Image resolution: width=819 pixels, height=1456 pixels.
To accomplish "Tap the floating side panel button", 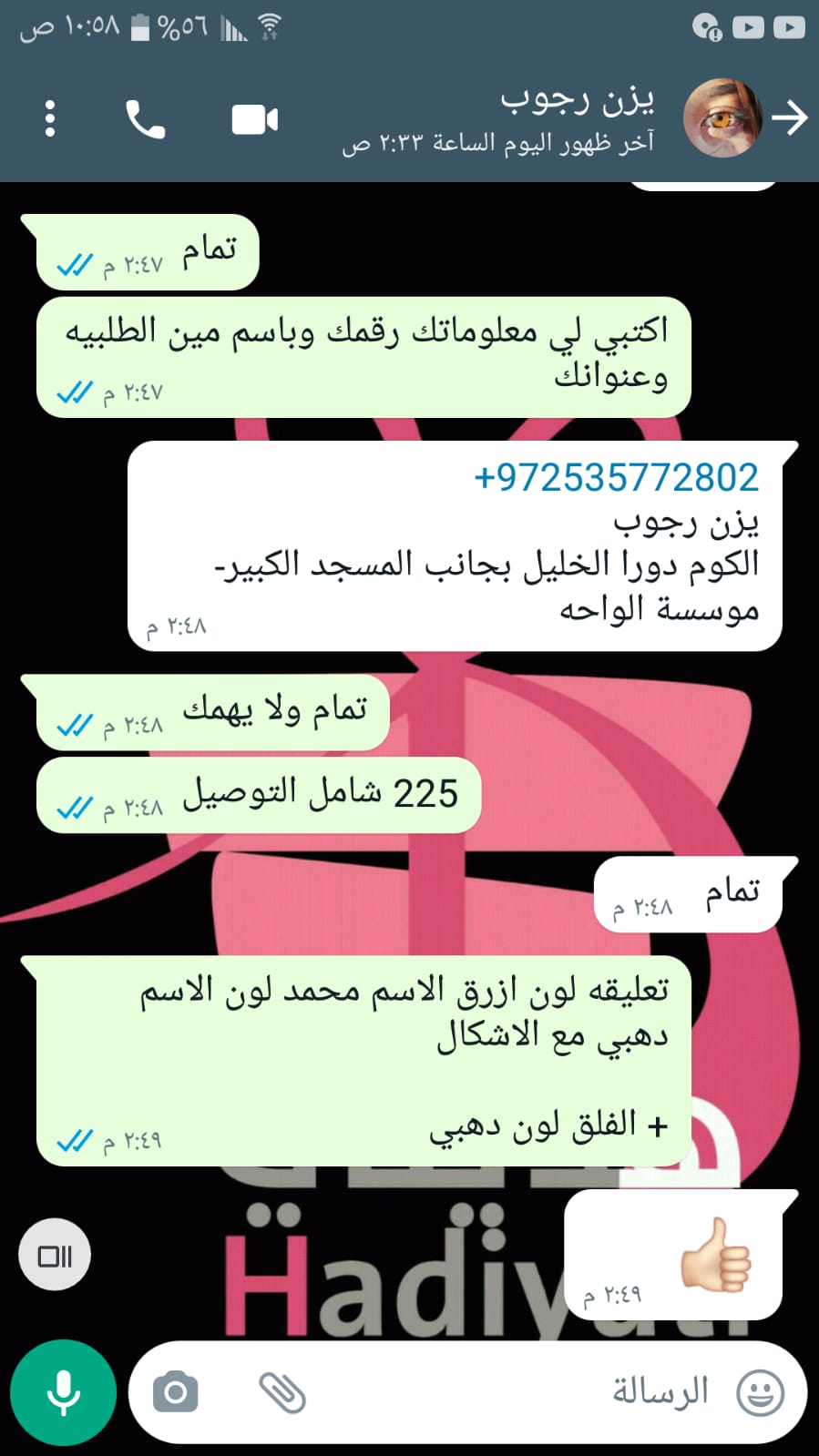I will (x=55, y=1256).
